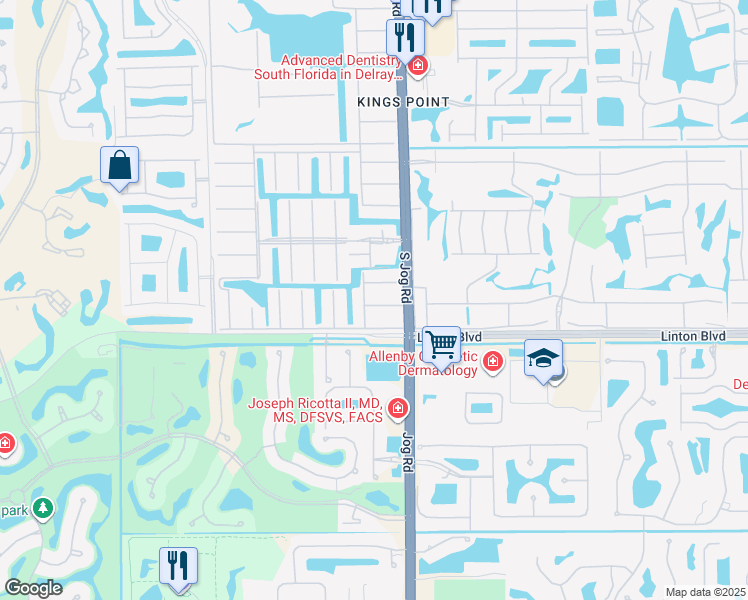Tap the restaurant pin beside Advanced Dentistry label
748x600 pixels.
click(406, 38)
